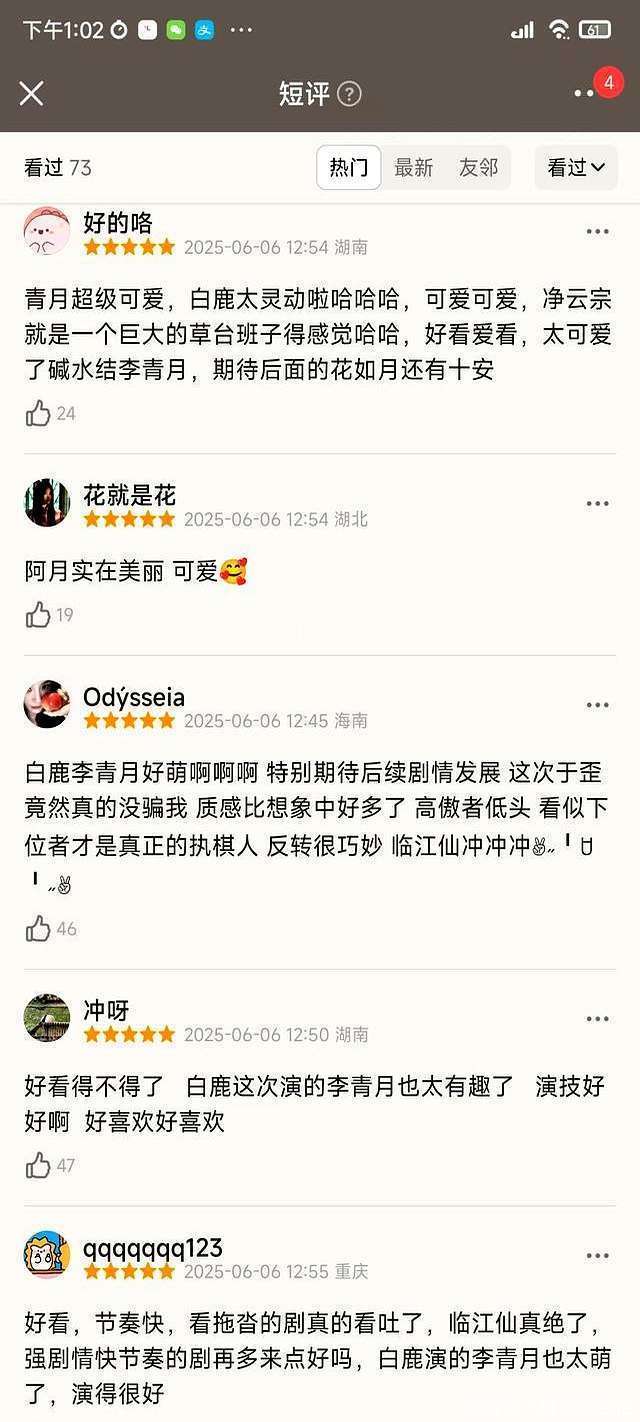Open options for 冲呀's review
Viewport: 640px width, 1422px height.
(597, 1019)
